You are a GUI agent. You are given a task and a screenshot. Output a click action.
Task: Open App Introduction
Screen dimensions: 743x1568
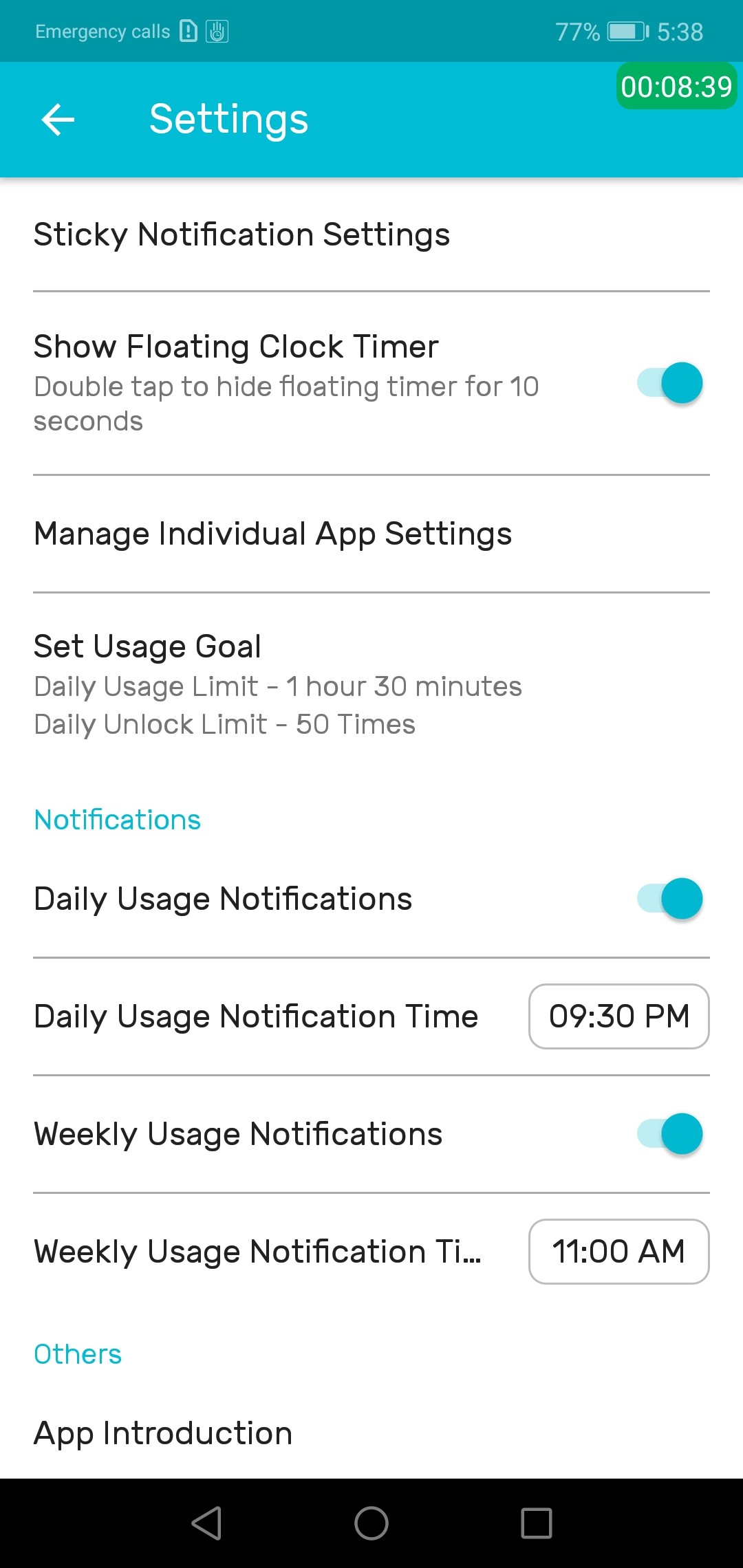[162, 1433]
